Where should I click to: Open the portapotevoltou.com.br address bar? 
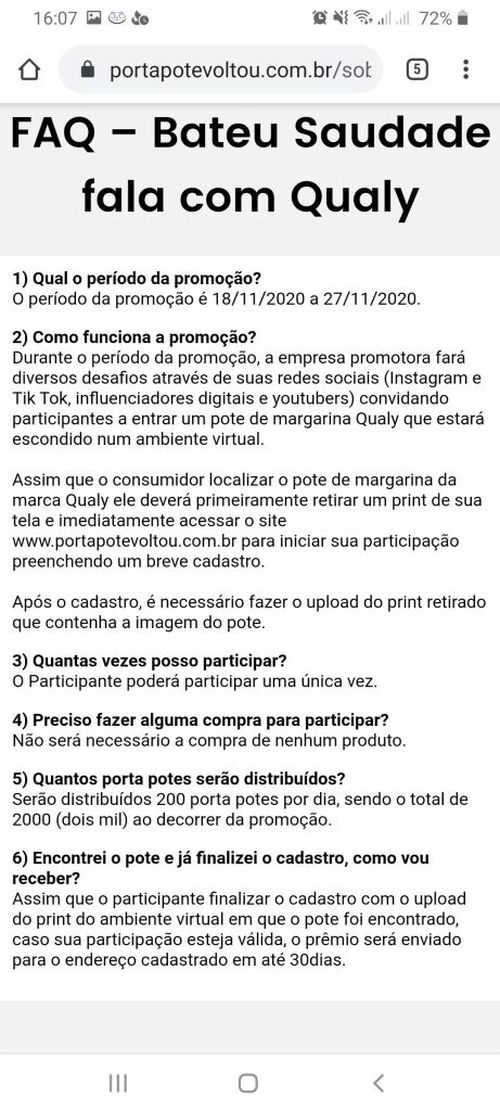tap(221, 69)
